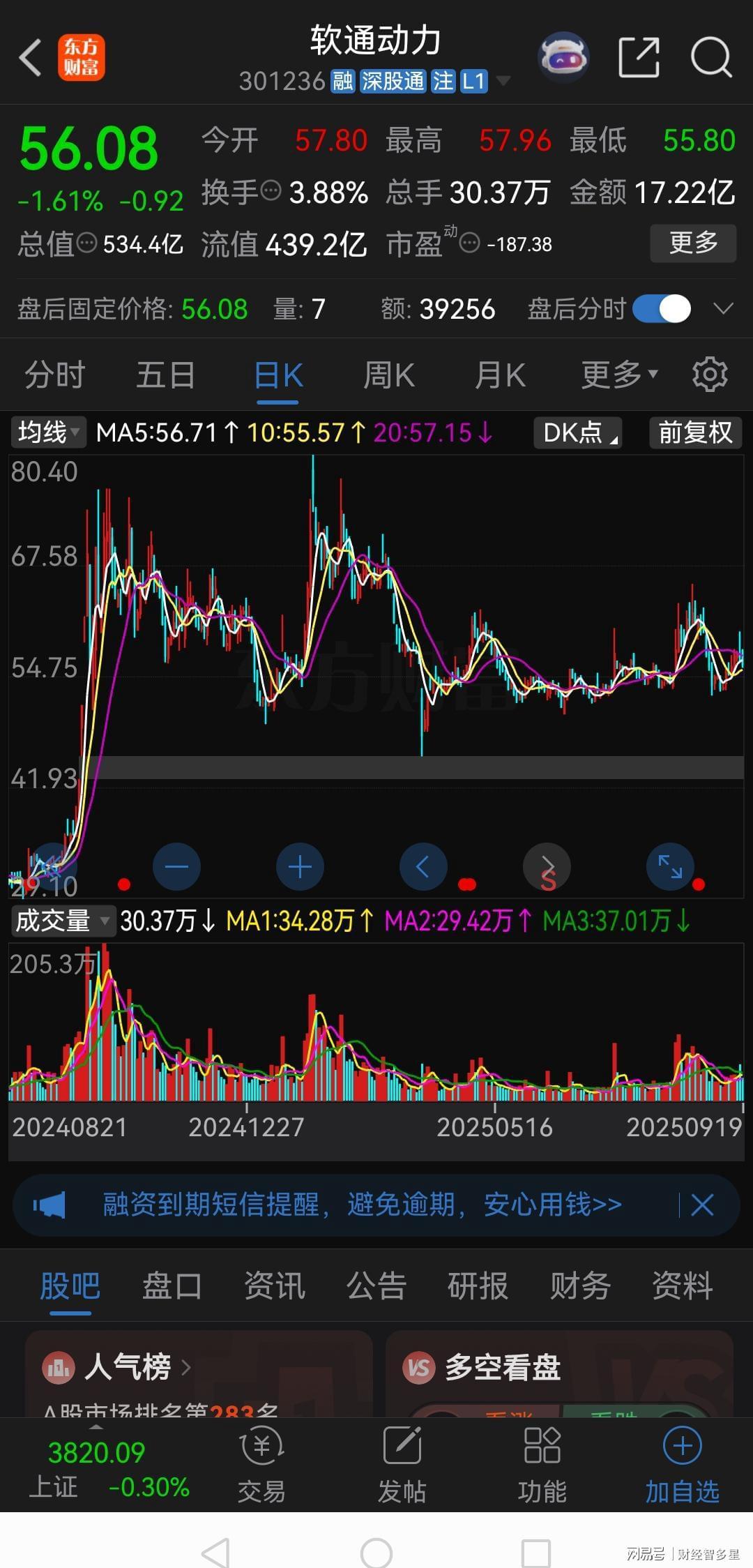Switch to the 研报 tab
Image resolution: width=753 pixels, height=1568 pixels.
[x=478, y=1286]
